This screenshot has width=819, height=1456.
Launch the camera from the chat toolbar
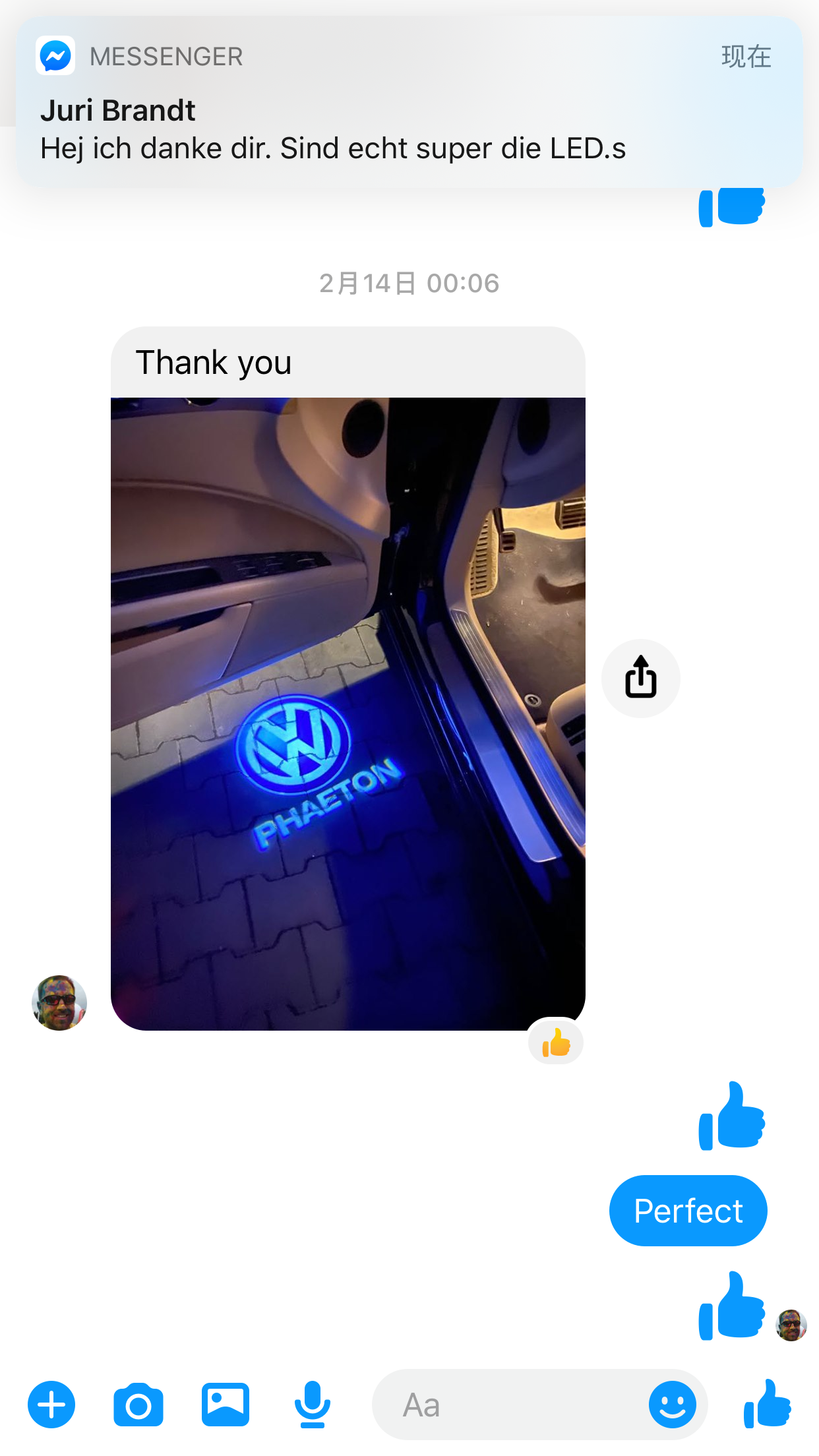point(138,1405)
